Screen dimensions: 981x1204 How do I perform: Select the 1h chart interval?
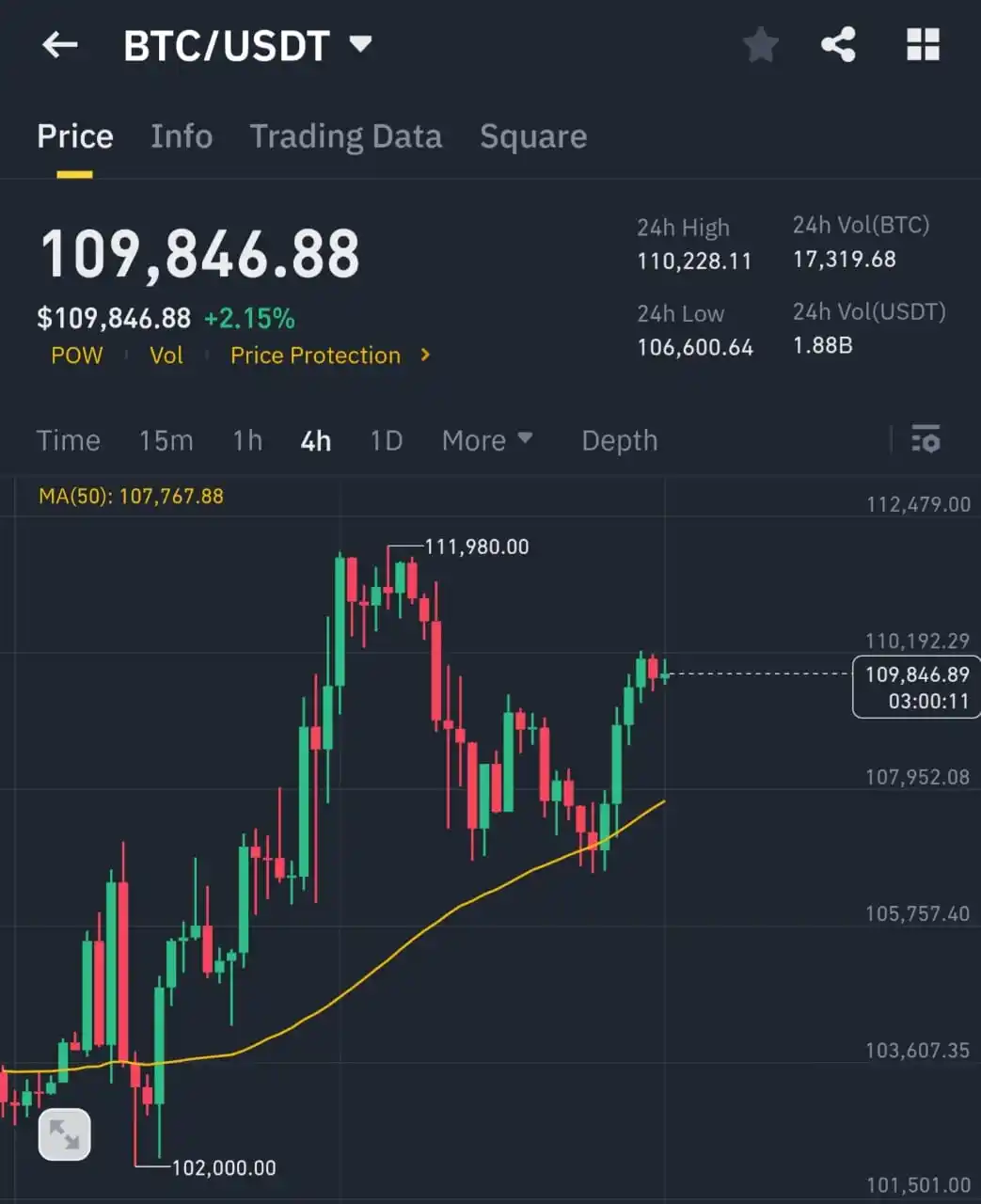tap(247, 440)
